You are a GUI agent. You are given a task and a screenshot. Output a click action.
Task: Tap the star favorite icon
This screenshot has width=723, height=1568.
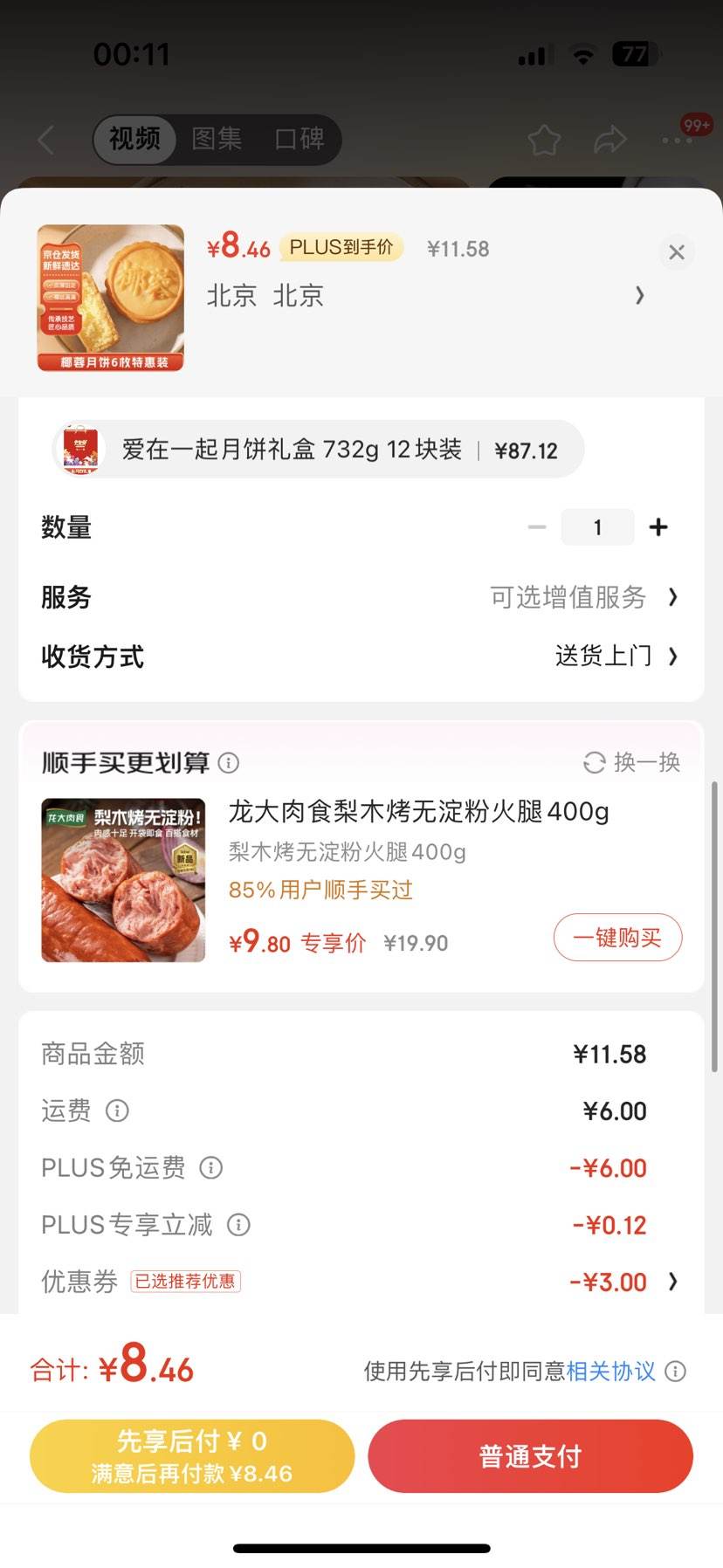544,140
